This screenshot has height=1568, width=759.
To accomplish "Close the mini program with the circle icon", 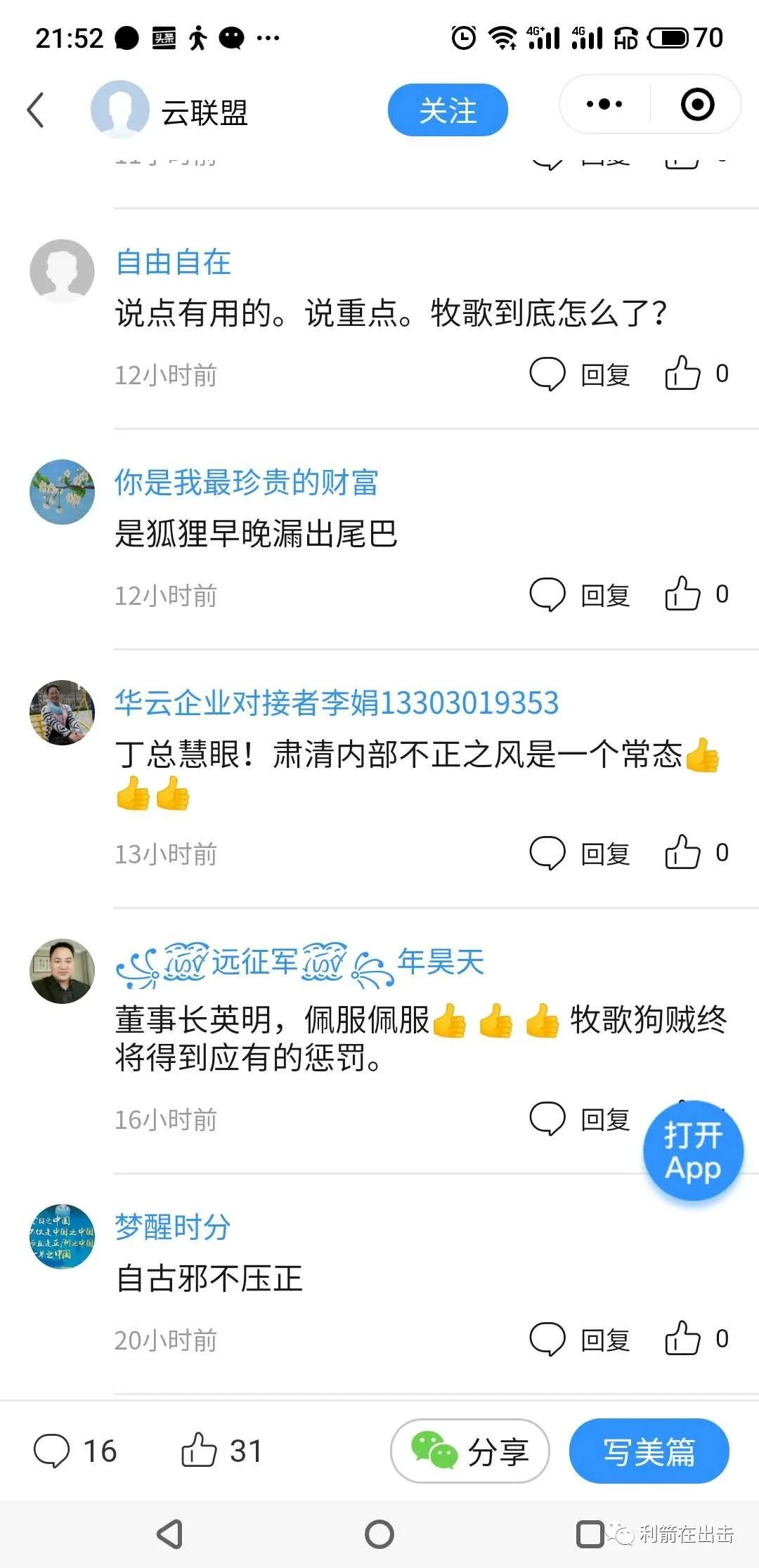I will (x=697, y=105).
